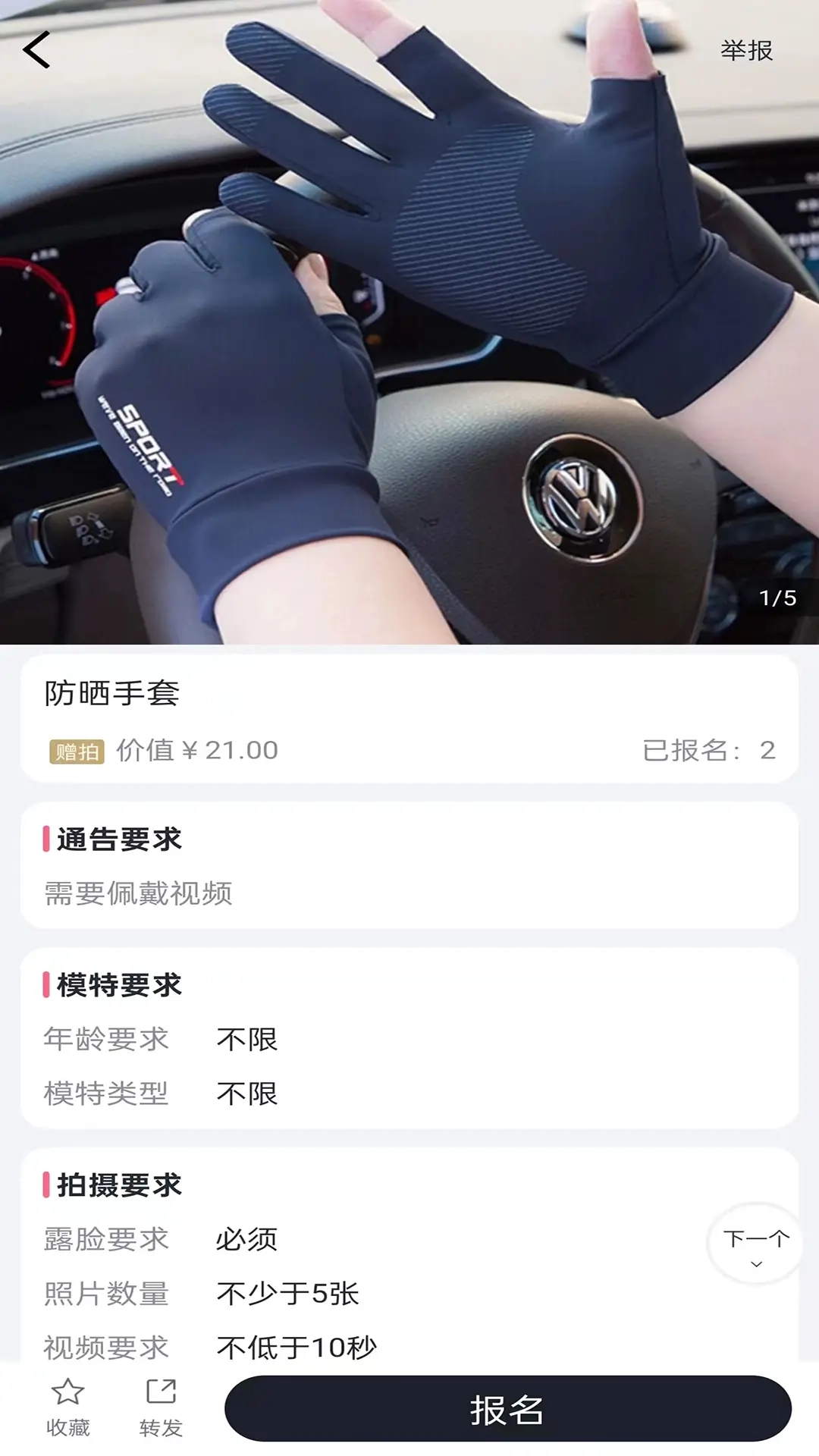This screenshot has height=1456, width=819.
Task: Click 举报 to report this listing
Action: click(x=747, y=51)
